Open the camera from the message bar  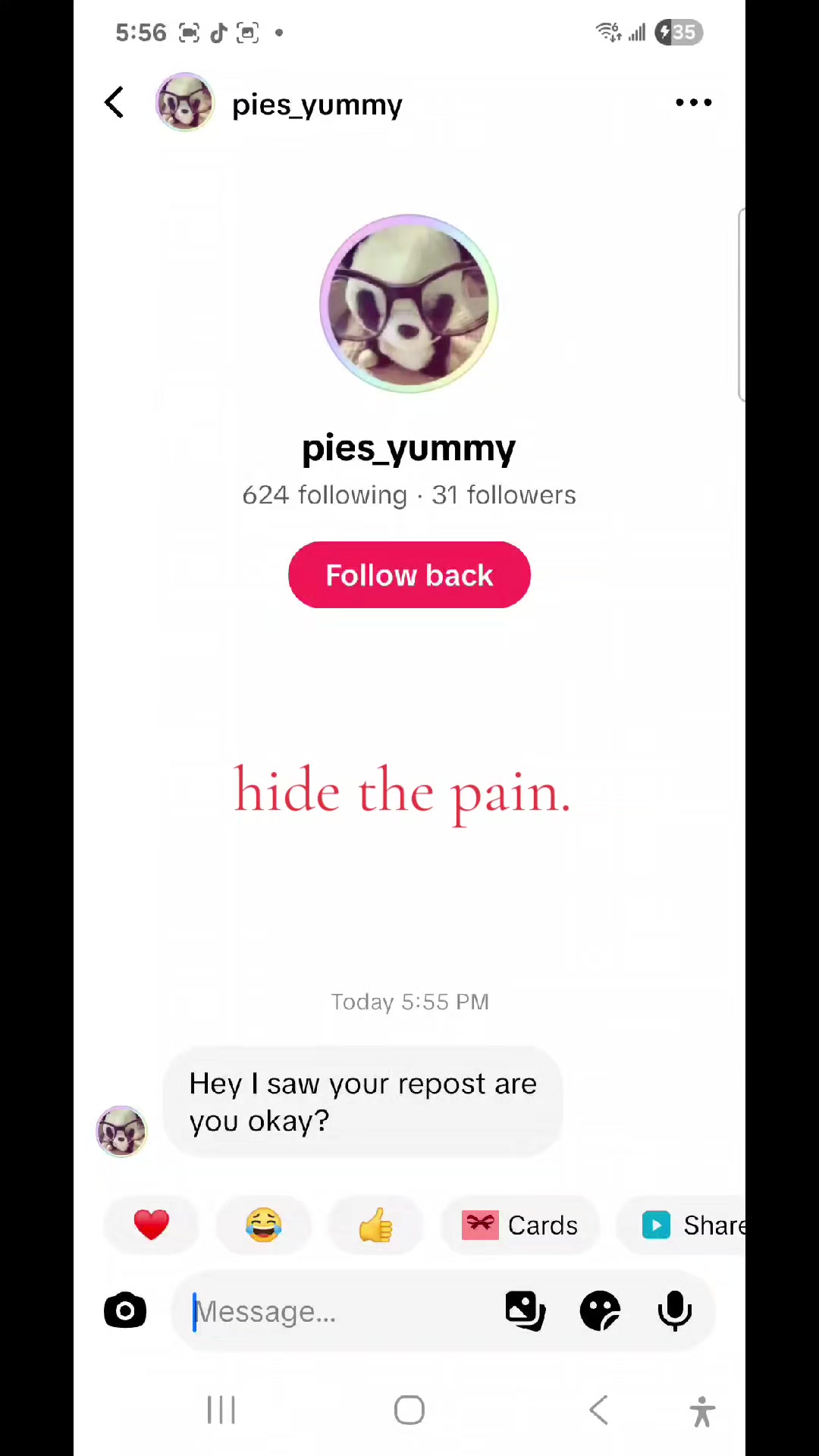pos(125,1310)
